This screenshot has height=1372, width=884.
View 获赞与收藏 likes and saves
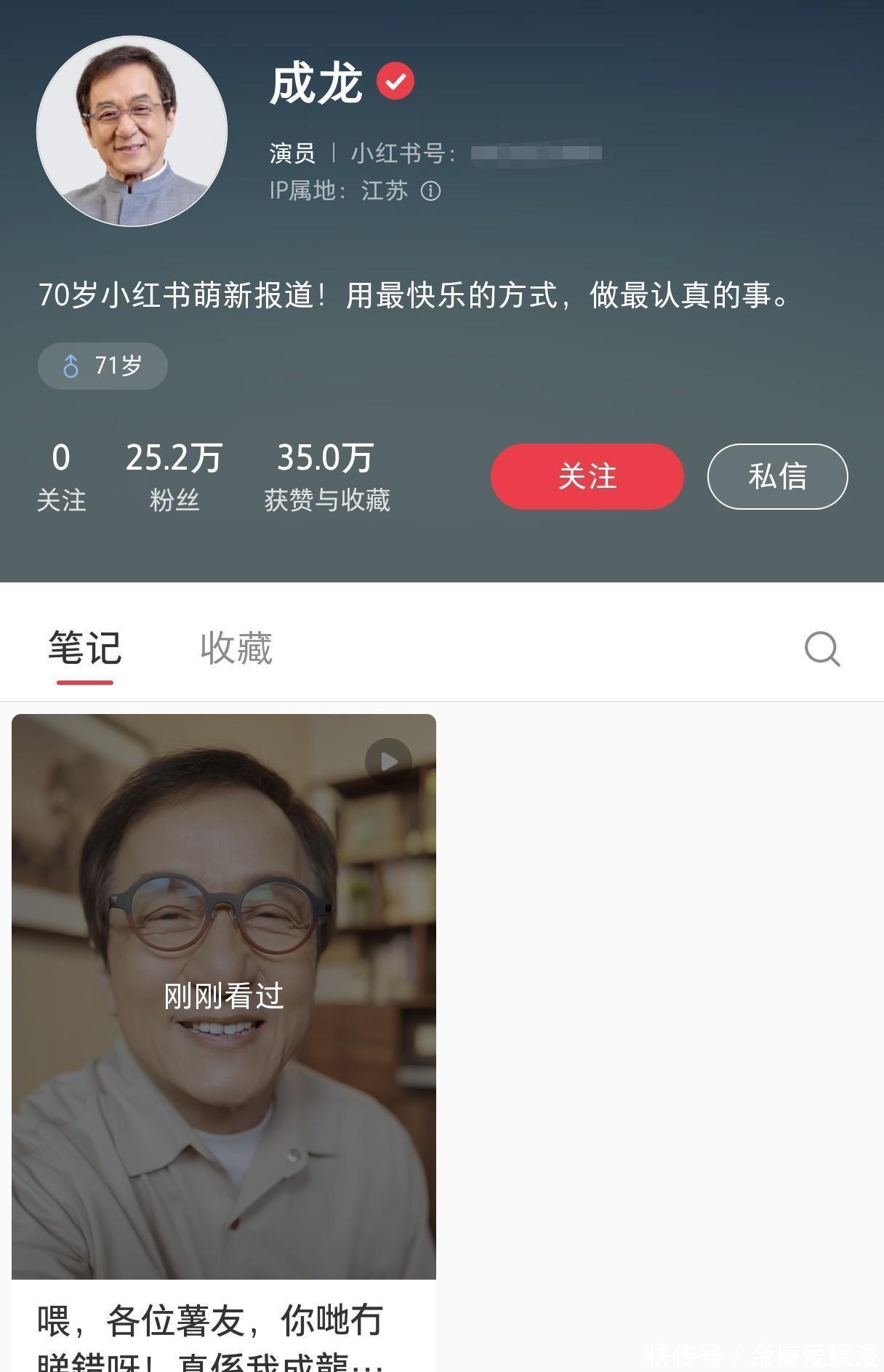(326, 476)
